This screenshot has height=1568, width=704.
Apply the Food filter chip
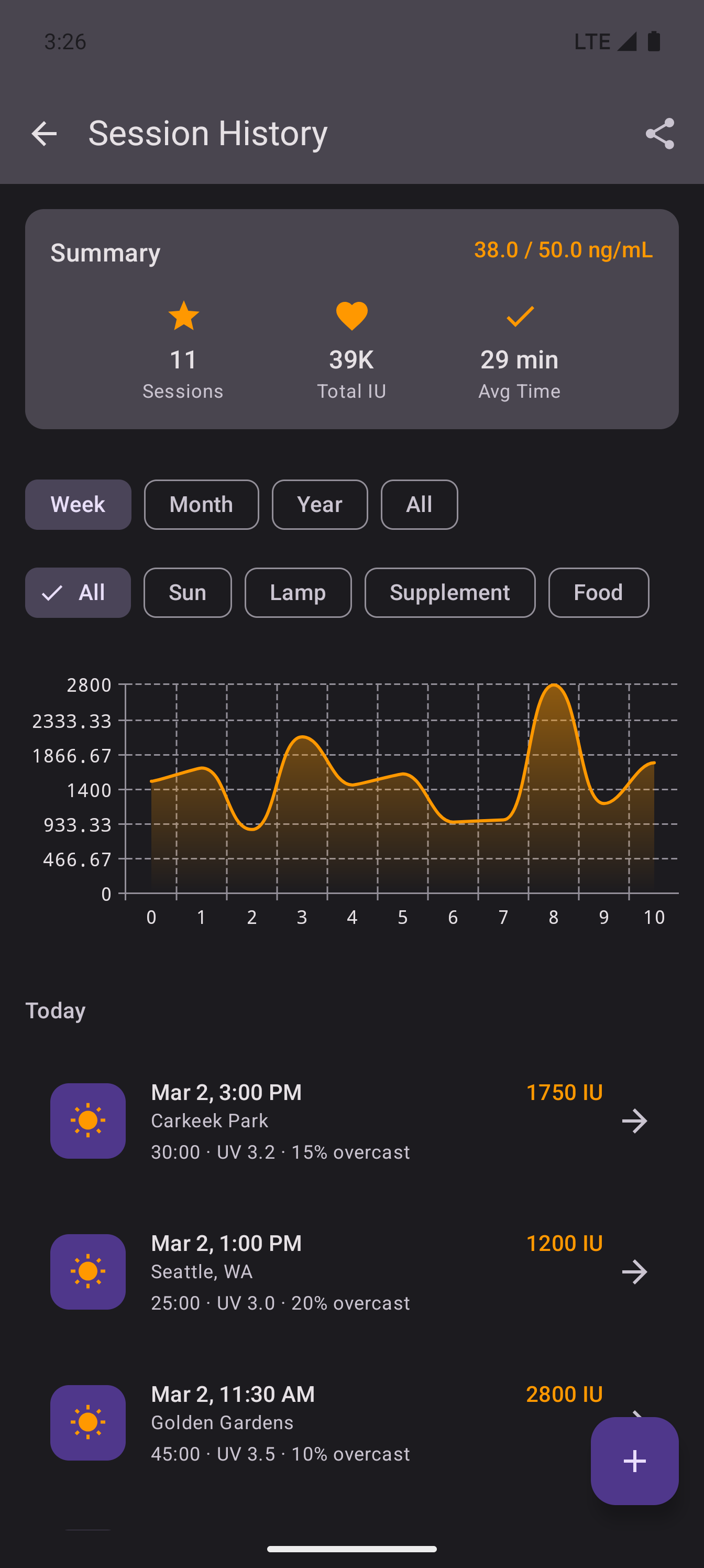598,593
